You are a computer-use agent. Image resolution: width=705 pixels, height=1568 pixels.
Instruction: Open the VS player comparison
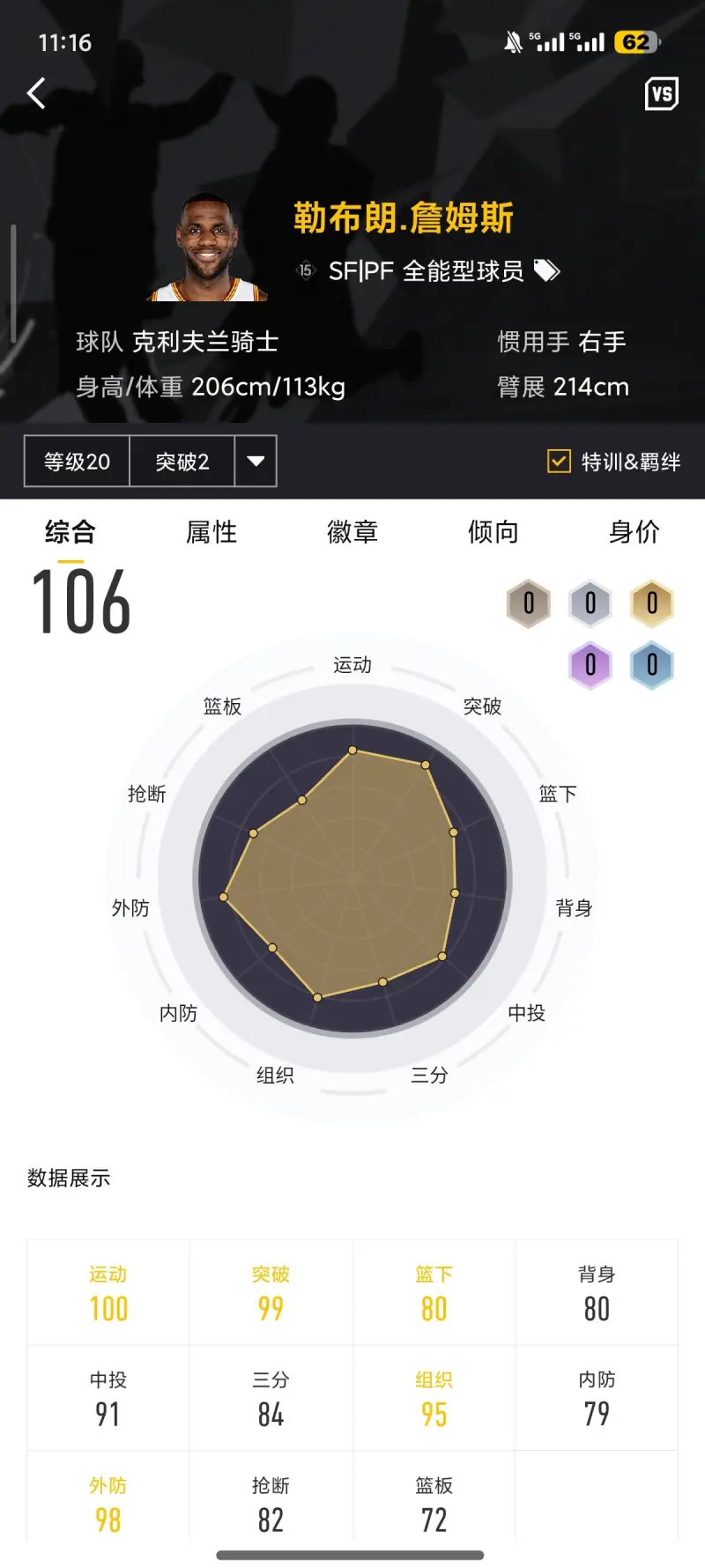coord(661,93)
